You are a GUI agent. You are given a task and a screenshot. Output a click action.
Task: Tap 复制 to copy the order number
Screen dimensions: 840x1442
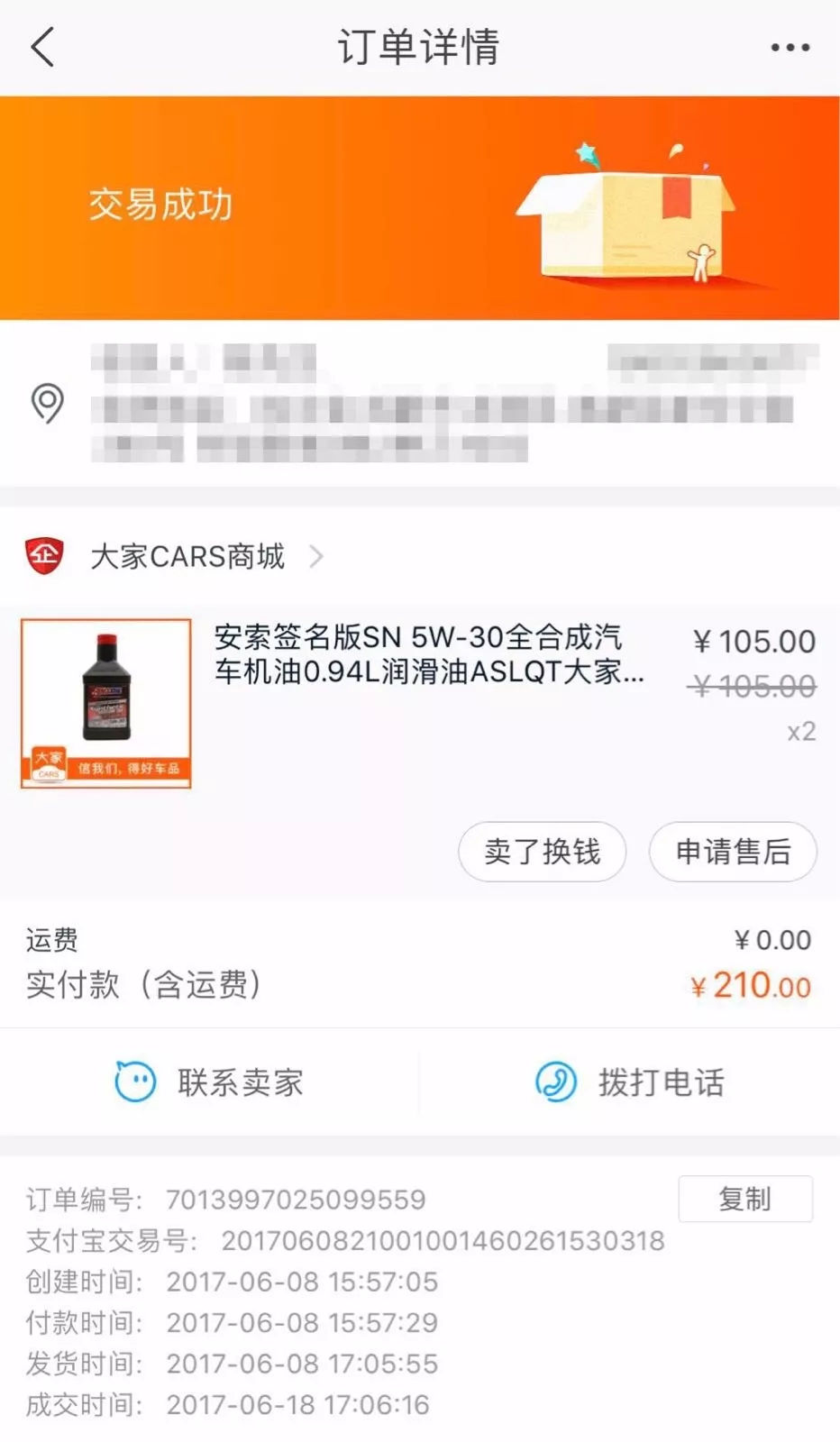(x=745, y=1200)
